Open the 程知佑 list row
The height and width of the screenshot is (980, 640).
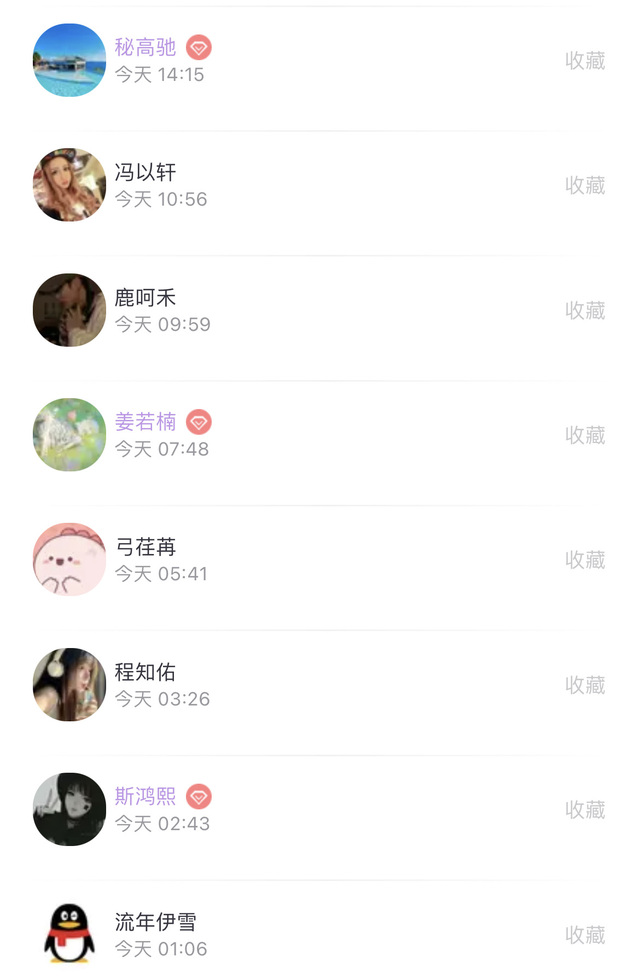coord(300,686)
